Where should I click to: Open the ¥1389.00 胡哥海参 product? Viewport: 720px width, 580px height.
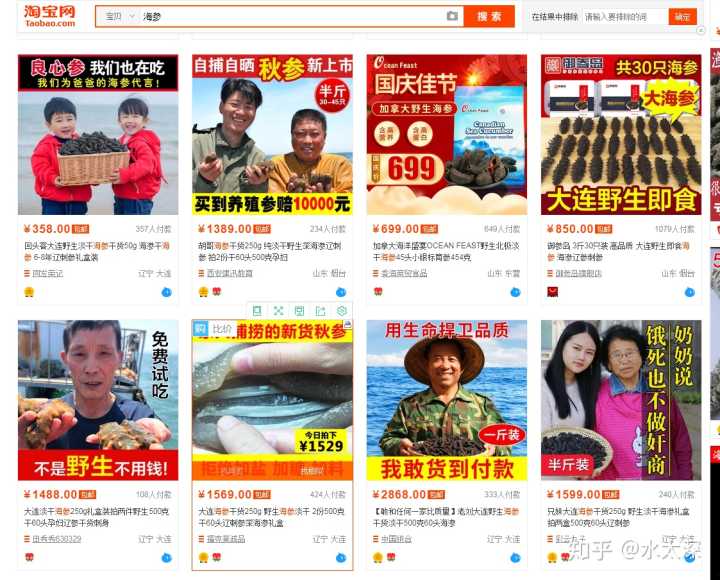[x=272, y=135]
